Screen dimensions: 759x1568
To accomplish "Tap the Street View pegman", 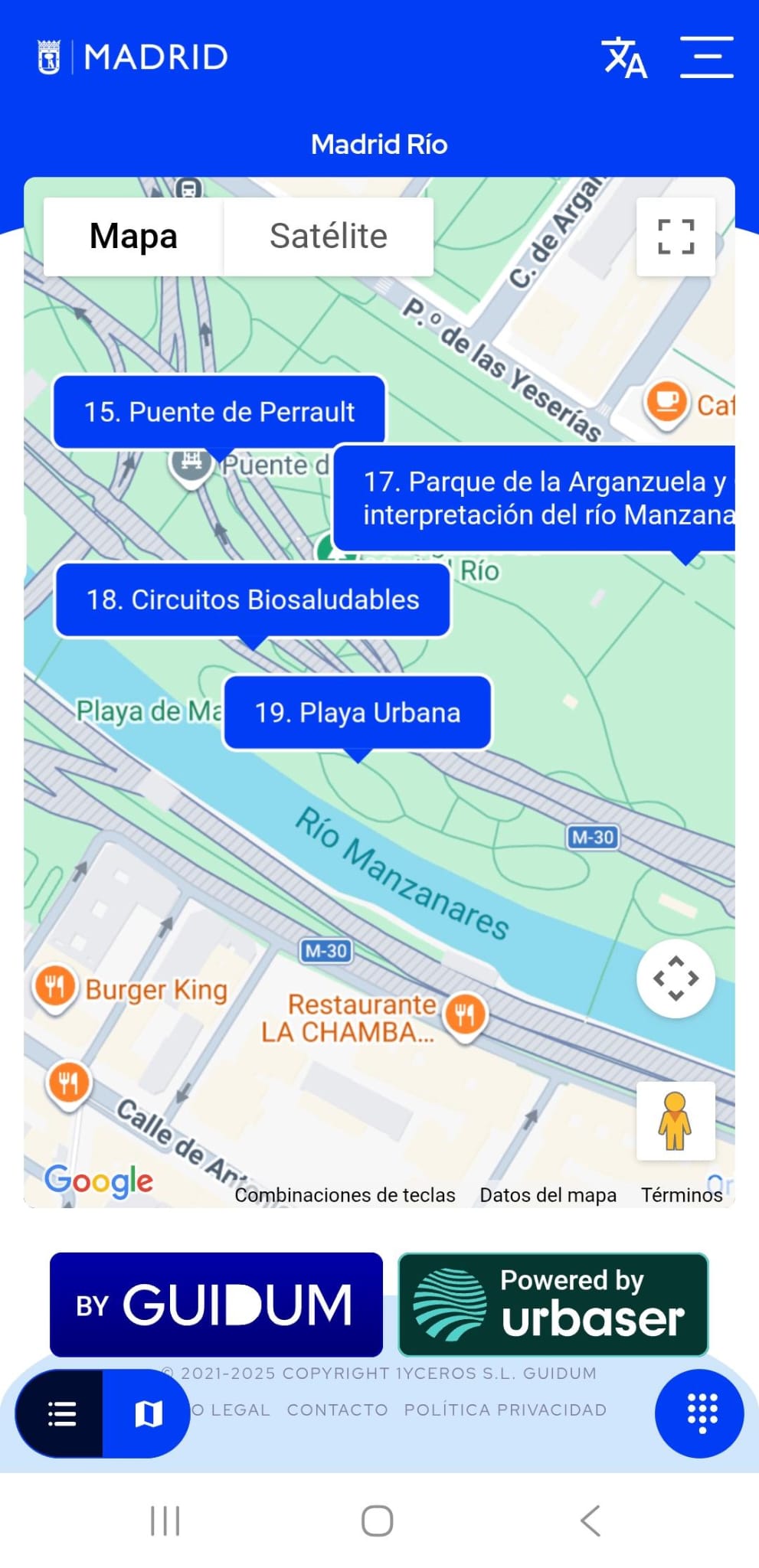I will 676,1121.
